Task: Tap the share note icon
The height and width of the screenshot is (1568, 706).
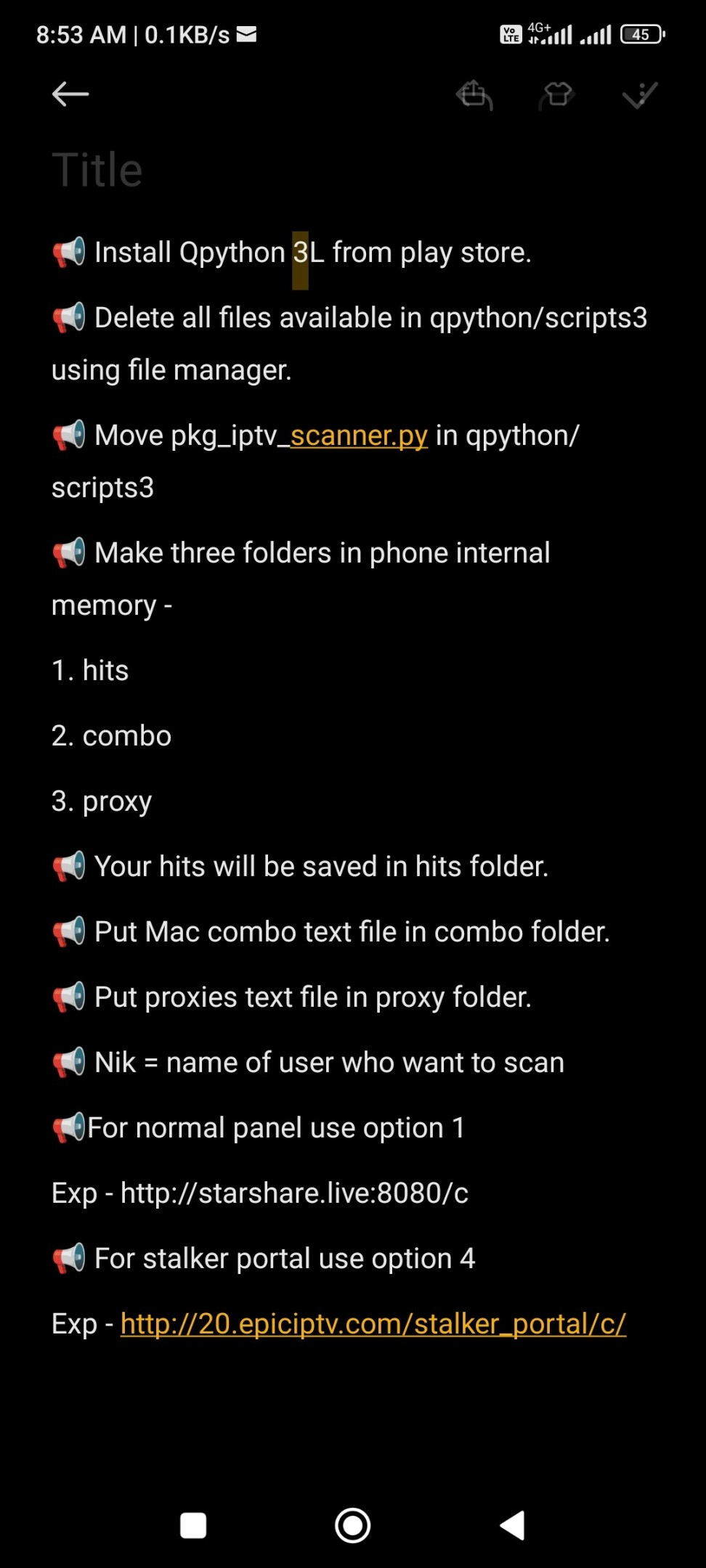Action: click(x=474, y=95)
